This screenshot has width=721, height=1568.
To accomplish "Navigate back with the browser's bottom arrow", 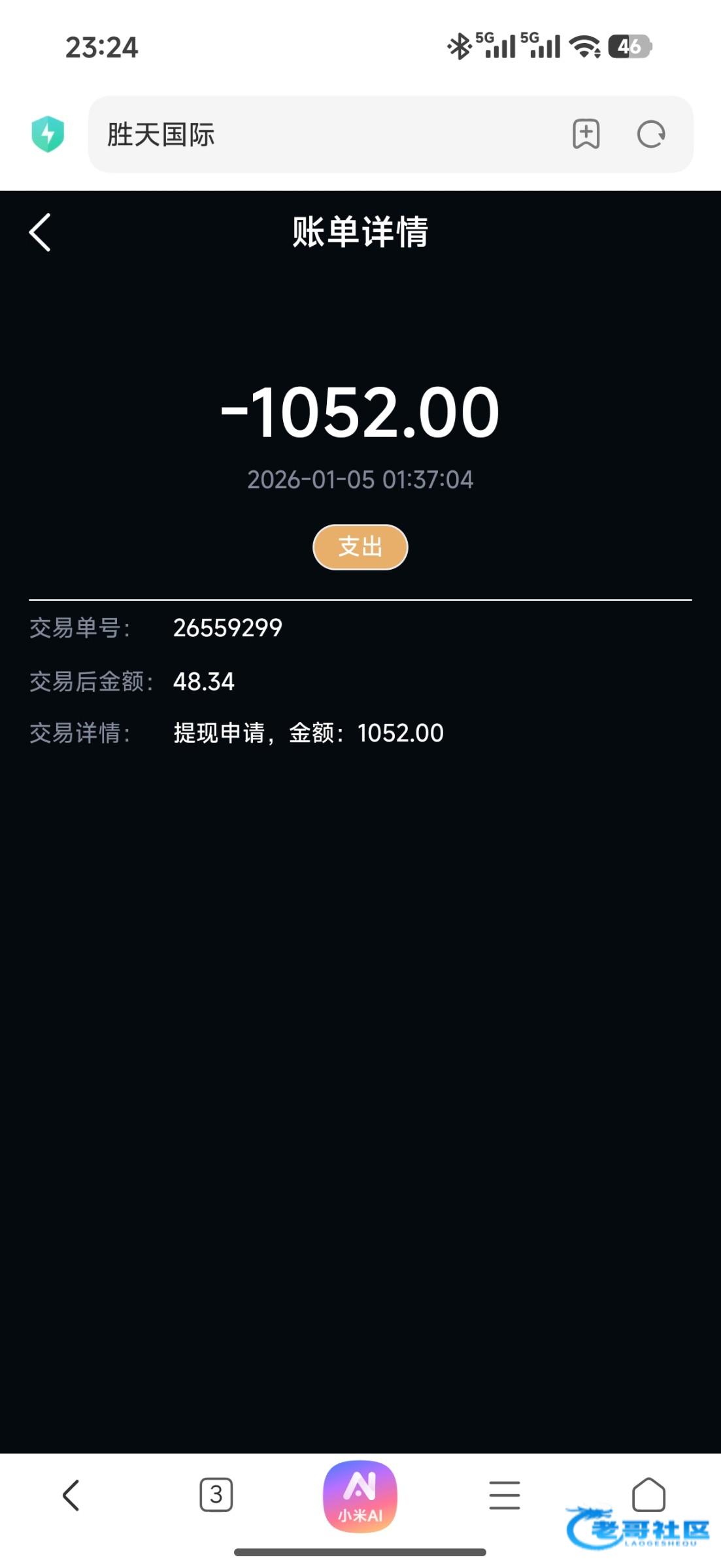I will (71, 1495).
